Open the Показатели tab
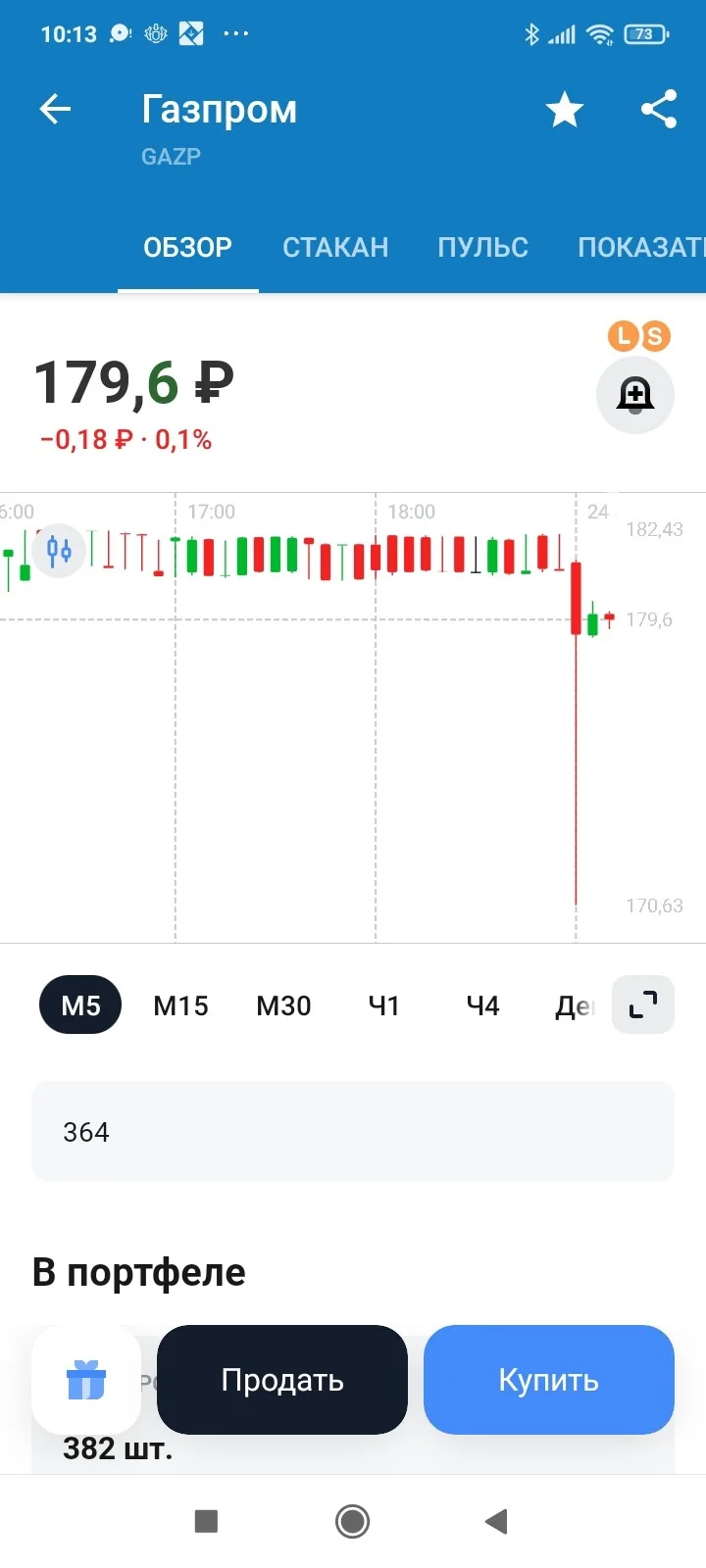This screenshot has width=706, height=1568. tap(641, 247)
